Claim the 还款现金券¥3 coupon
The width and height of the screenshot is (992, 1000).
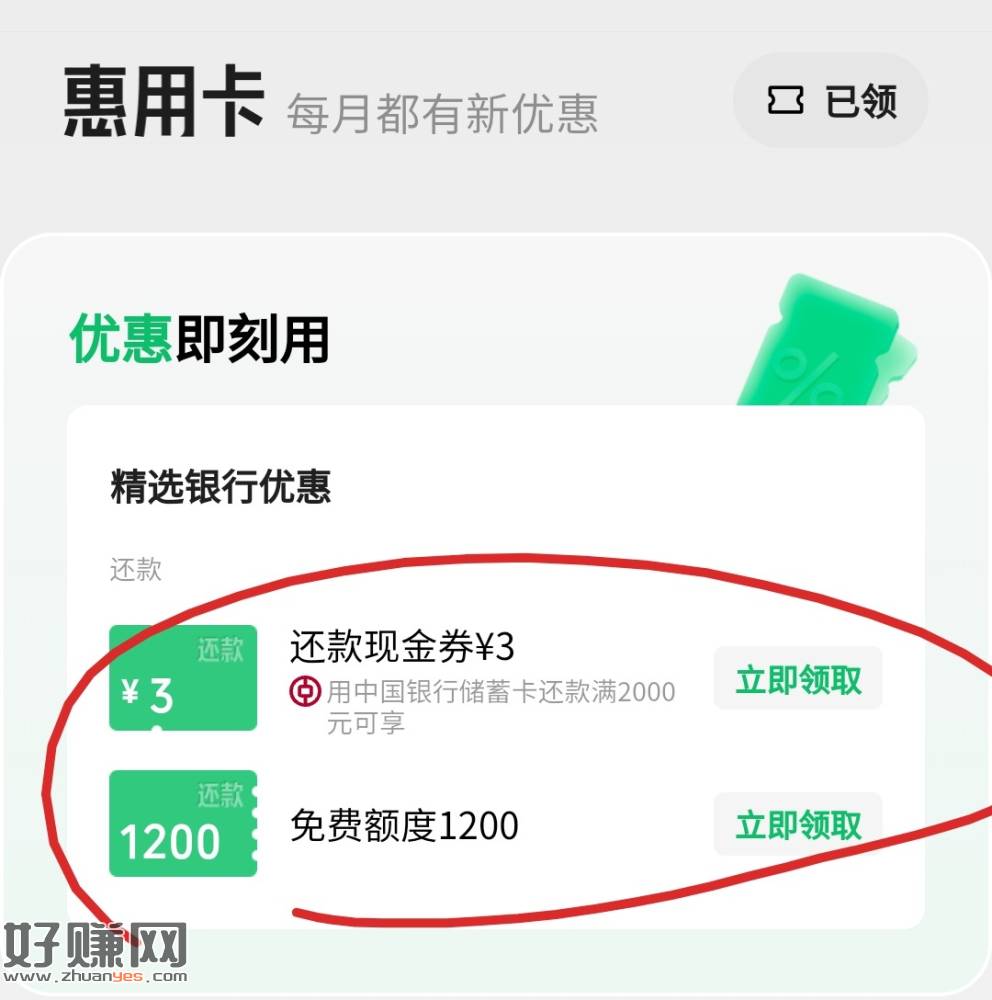point(797,679)
